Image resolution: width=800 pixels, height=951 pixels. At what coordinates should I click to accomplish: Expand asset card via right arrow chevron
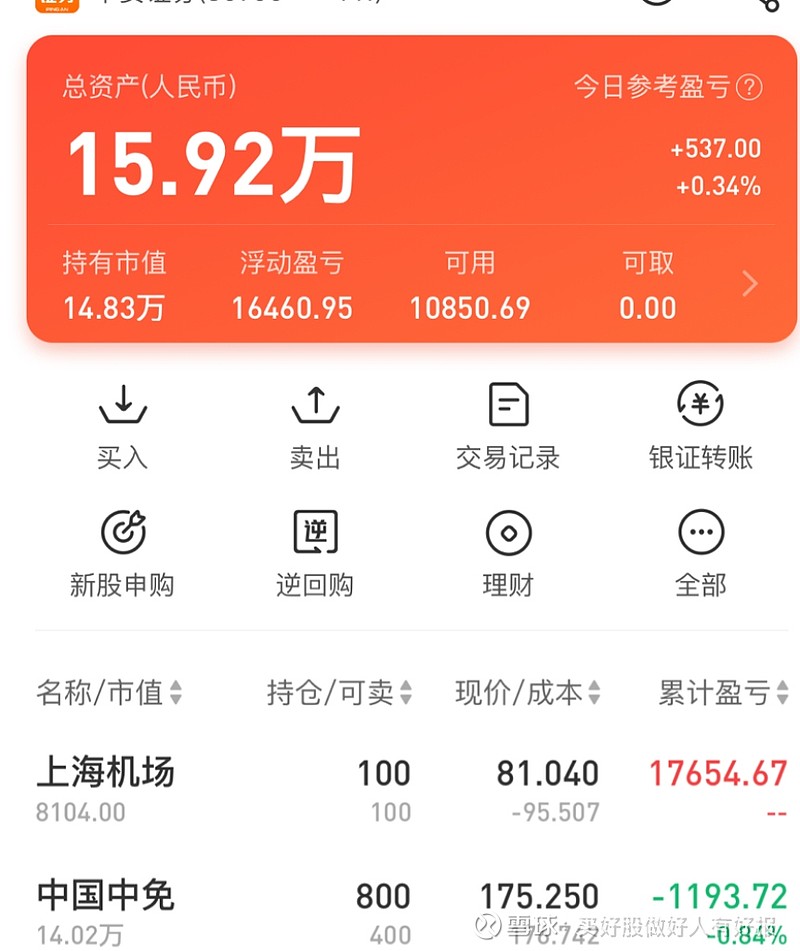click(748, 284)
